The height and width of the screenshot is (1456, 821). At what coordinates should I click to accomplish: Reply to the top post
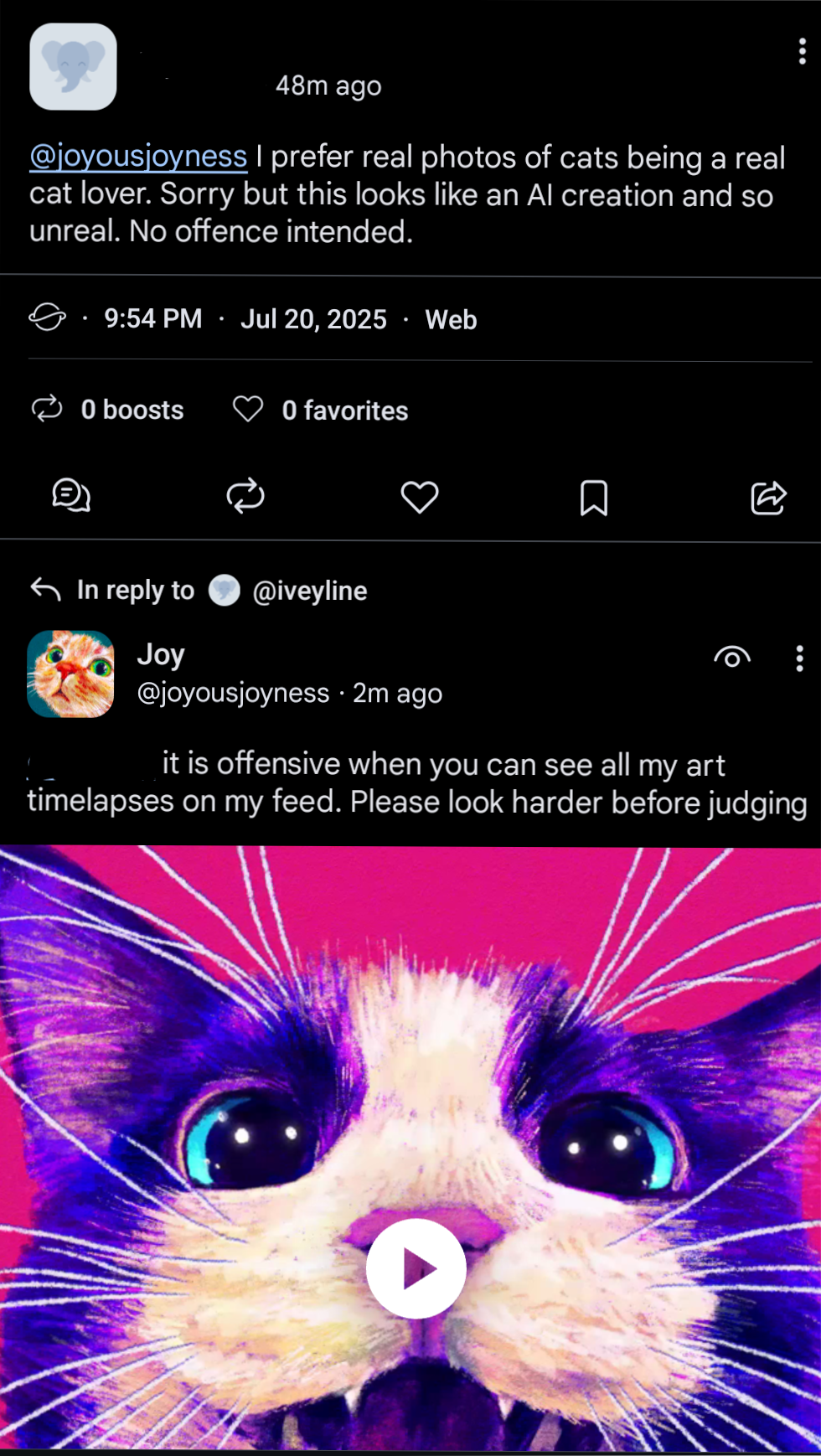(x=71, y=496)
